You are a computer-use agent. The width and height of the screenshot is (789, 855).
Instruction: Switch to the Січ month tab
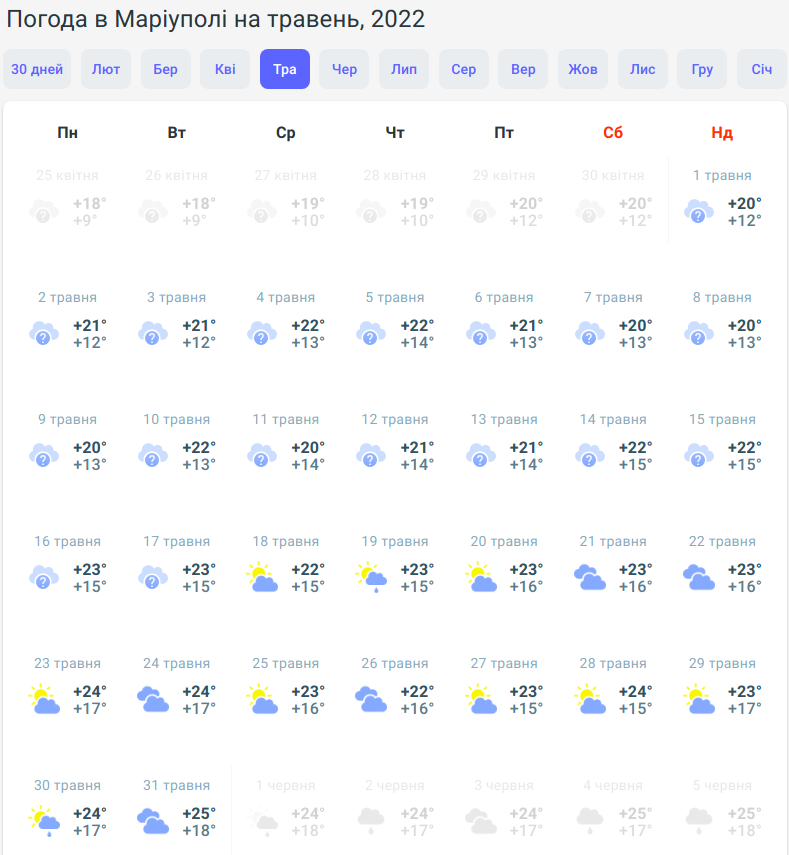pyautogui.click(x=762, y=69)
